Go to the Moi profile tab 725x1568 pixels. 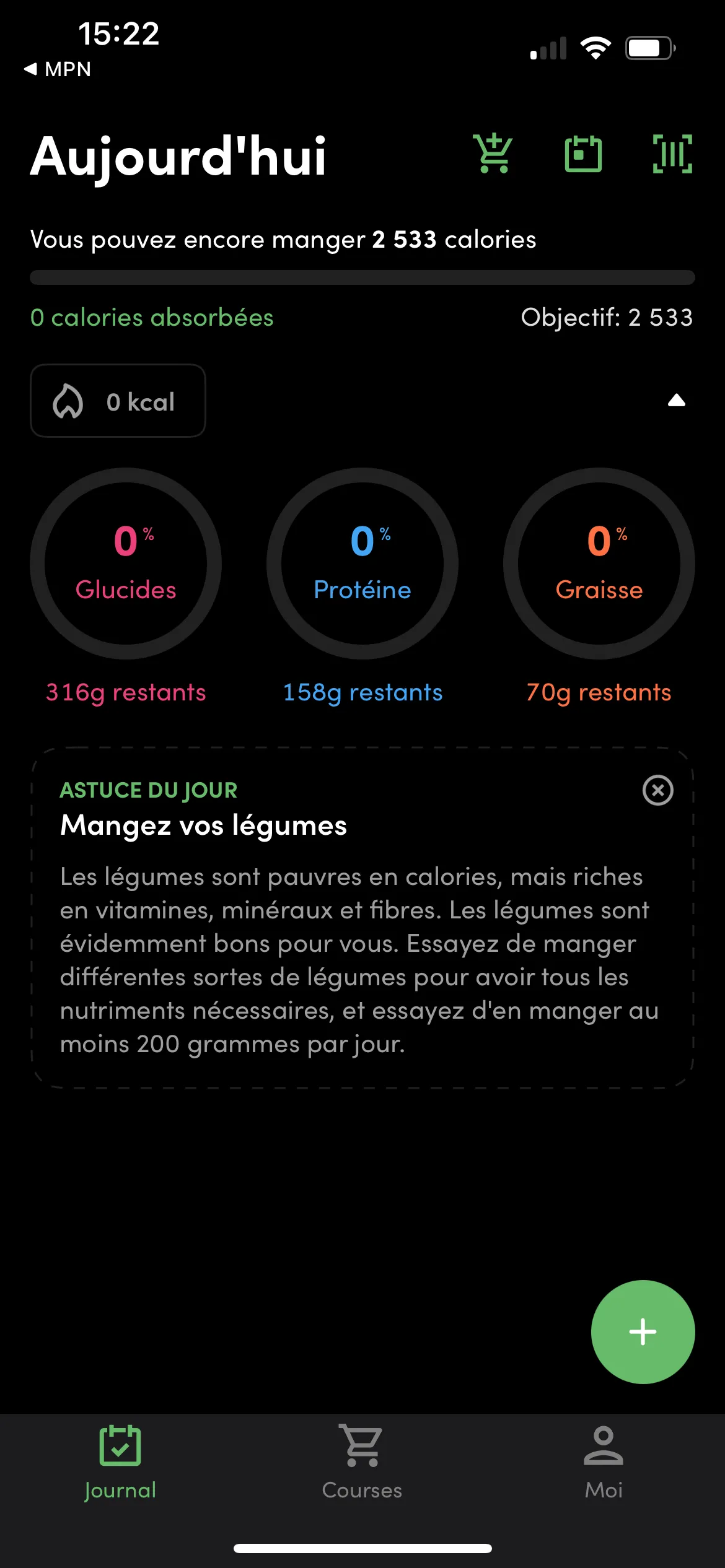(x=604, y=1463)
